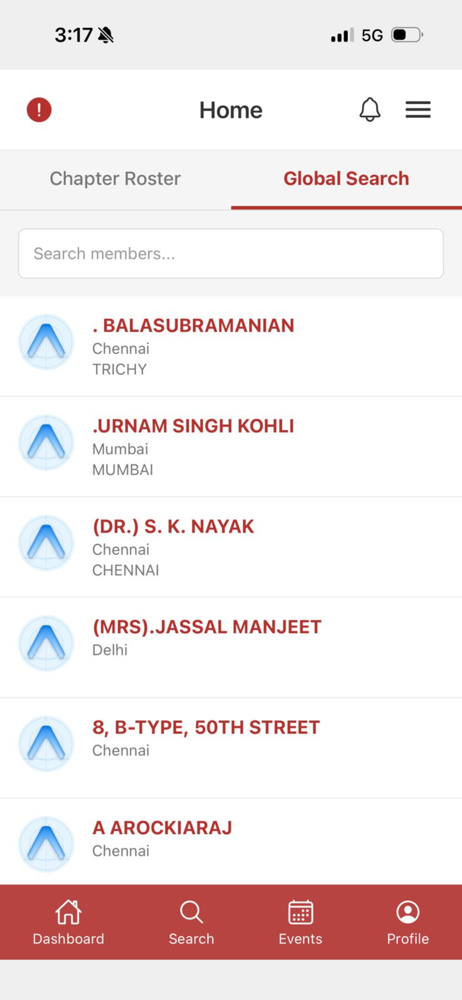462x1000 pixels.
Task: Open the notifications bell
Action: [x=370, y=110]
